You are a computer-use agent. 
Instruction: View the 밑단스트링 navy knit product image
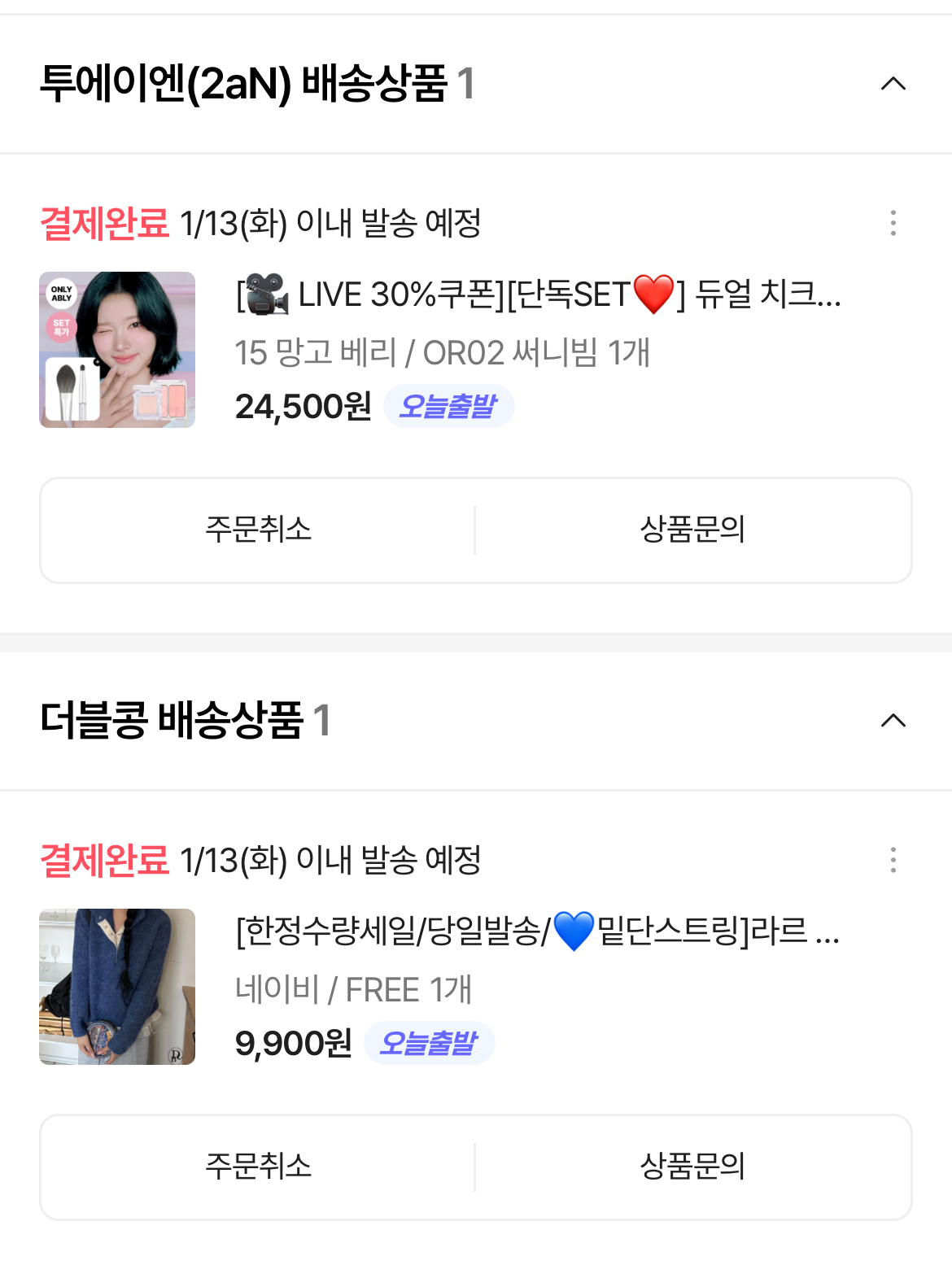[x=117, y=987]
